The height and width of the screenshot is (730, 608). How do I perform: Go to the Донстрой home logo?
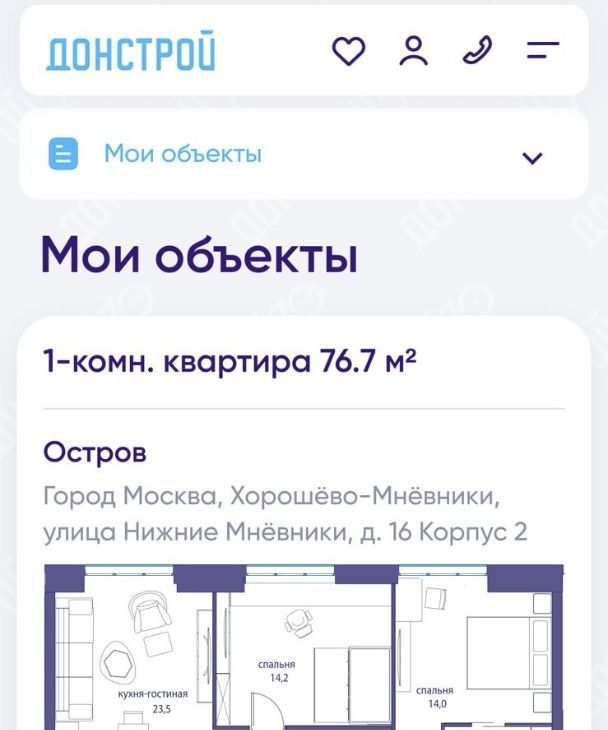coord(131,53)
